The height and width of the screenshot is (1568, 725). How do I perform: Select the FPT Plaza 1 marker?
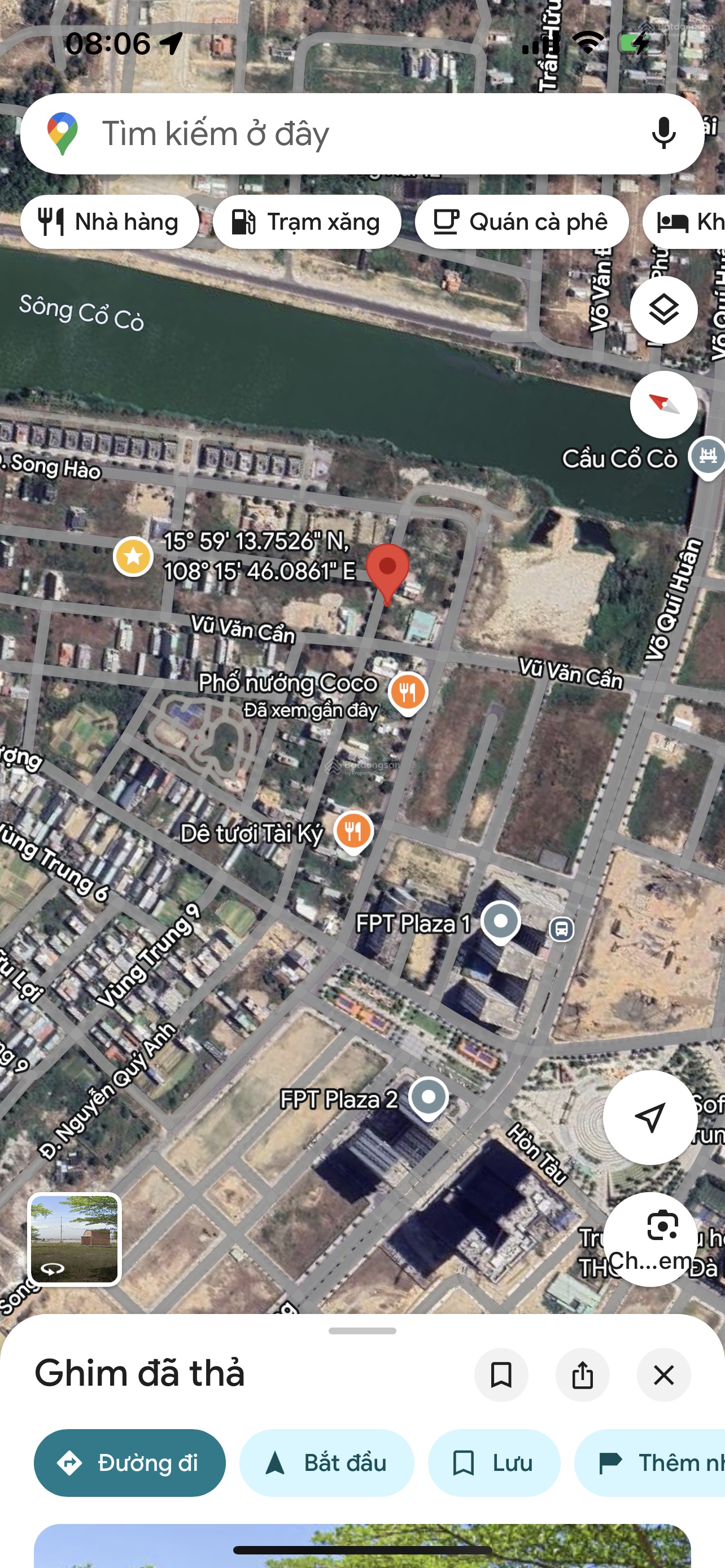click(500, 923)
